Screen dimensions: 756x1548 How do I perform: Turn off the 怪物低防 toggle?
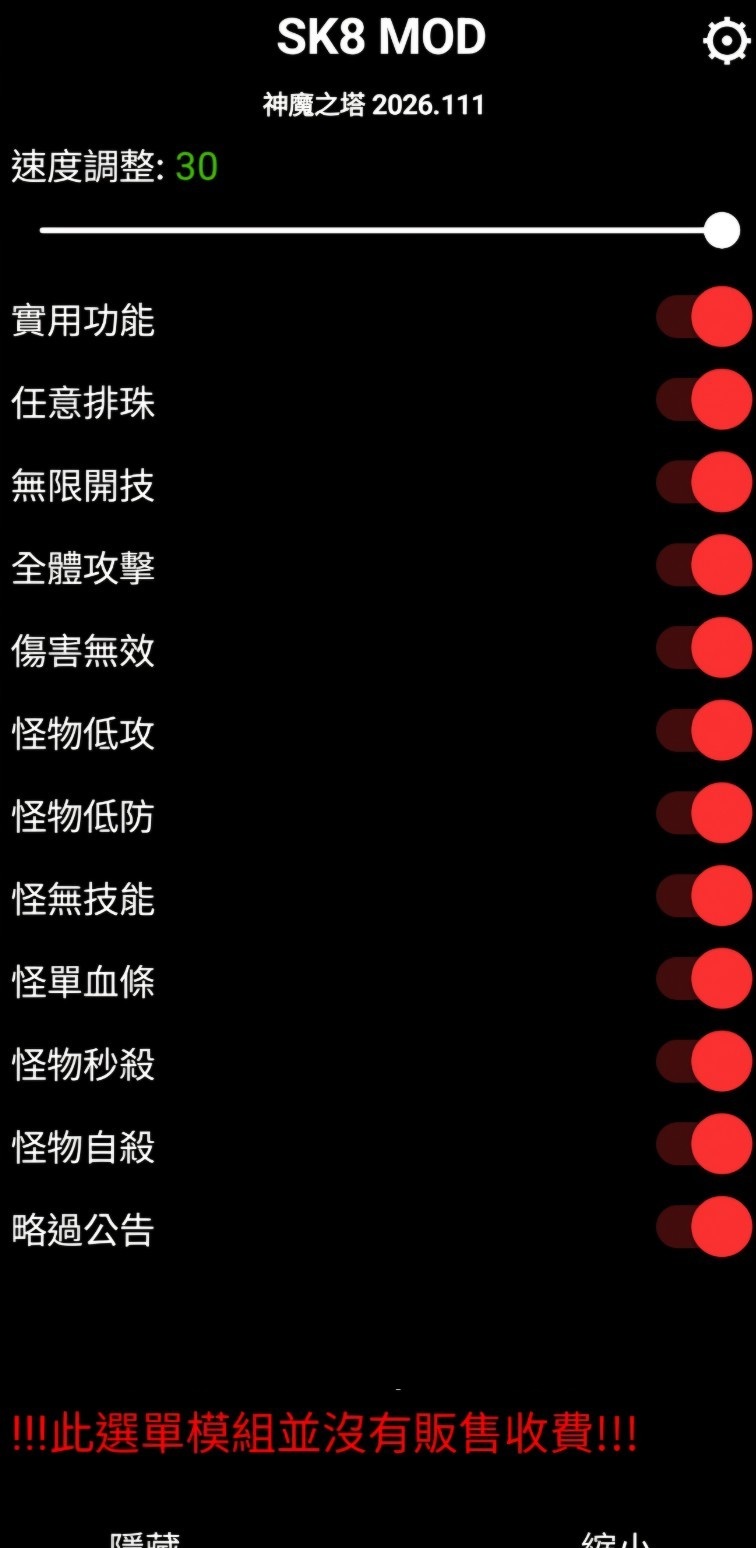(704, 813)
